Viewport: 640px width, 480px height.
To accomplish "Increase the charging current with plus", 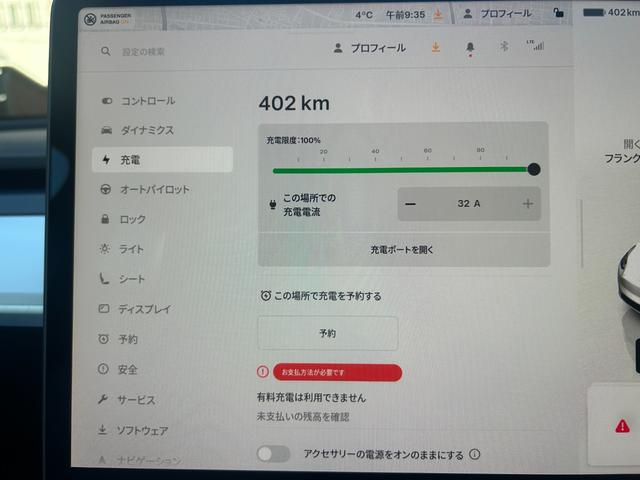I will (528, 204).
